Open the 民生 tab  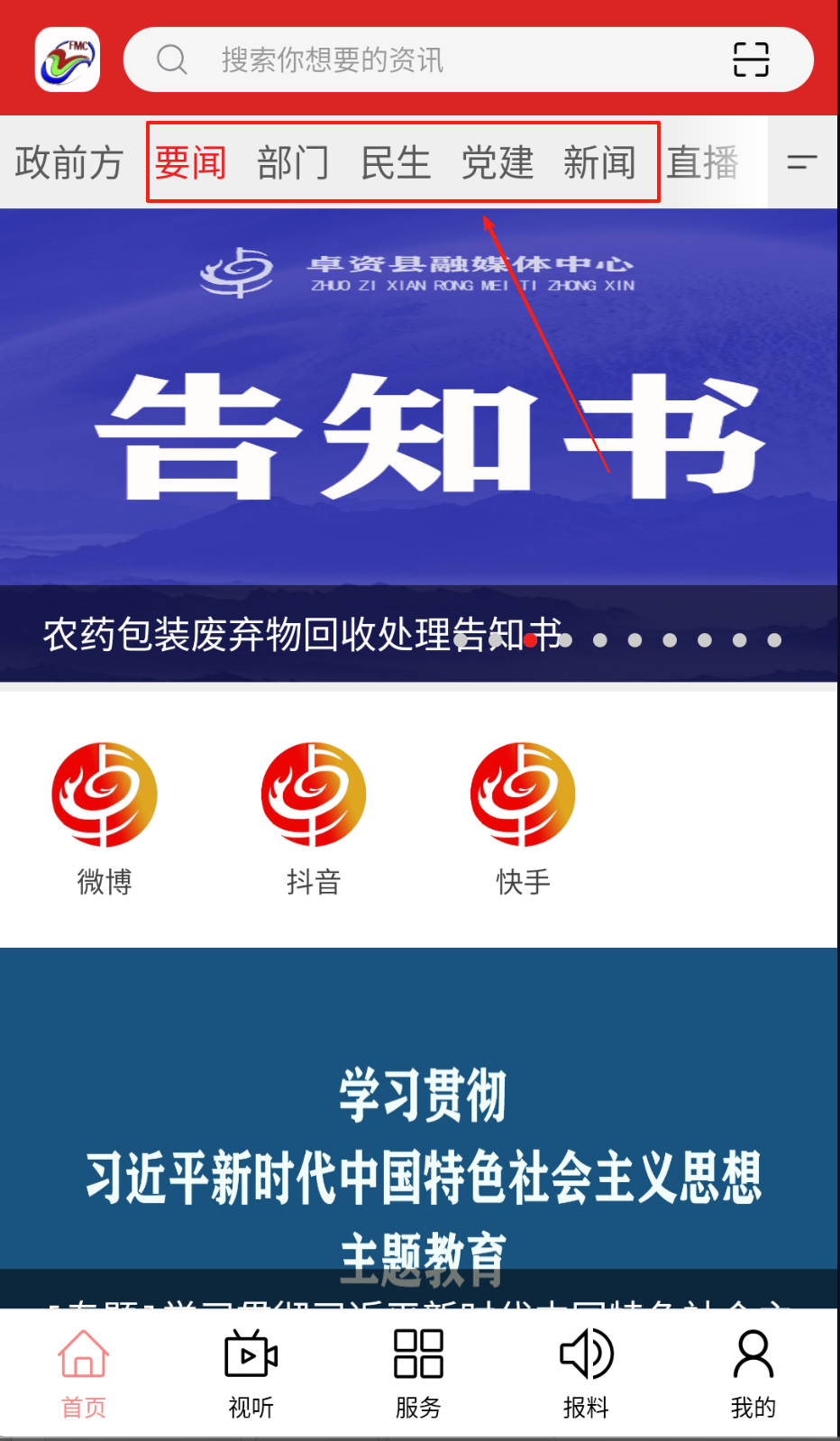(x=395, y=163)
